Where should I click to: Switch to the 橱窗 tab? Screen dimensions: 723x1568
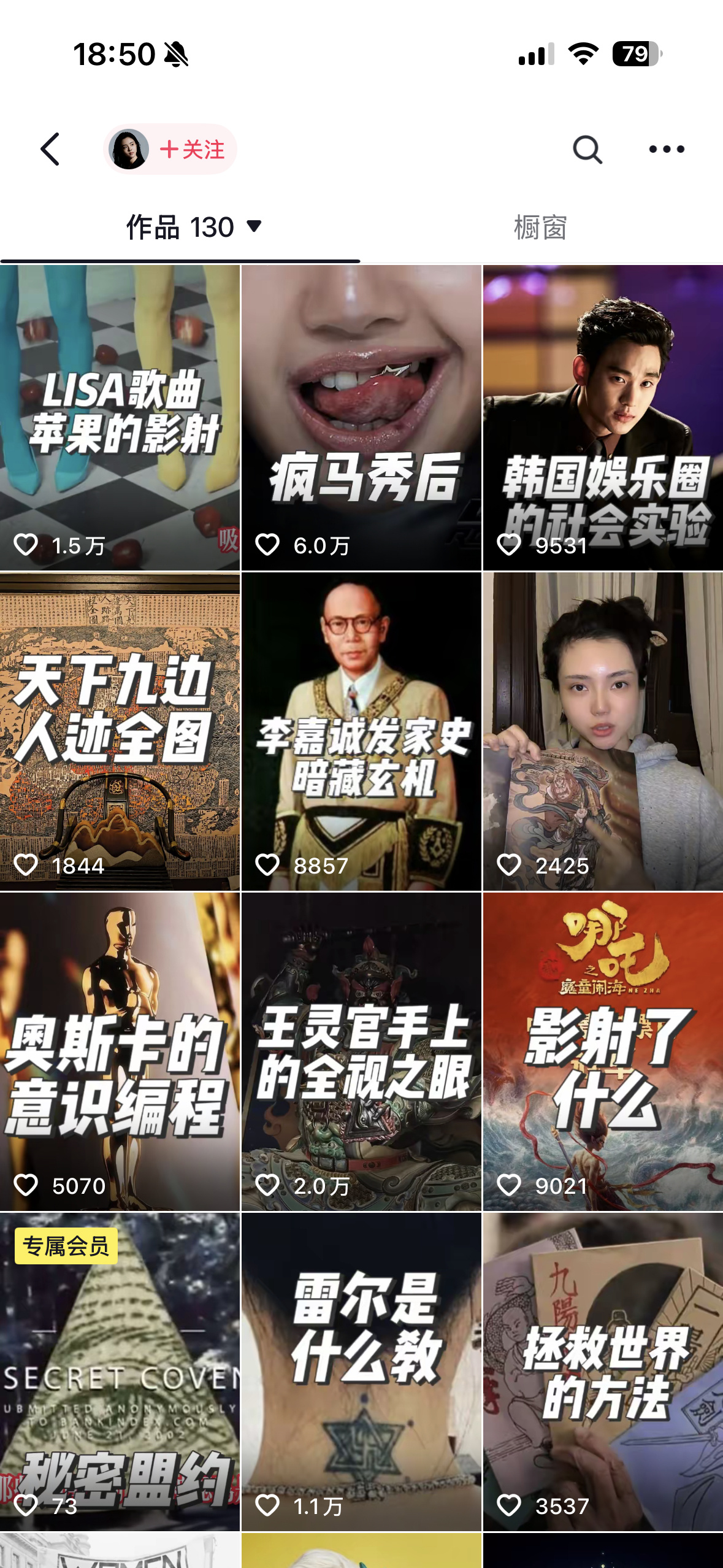pos(540,228)
